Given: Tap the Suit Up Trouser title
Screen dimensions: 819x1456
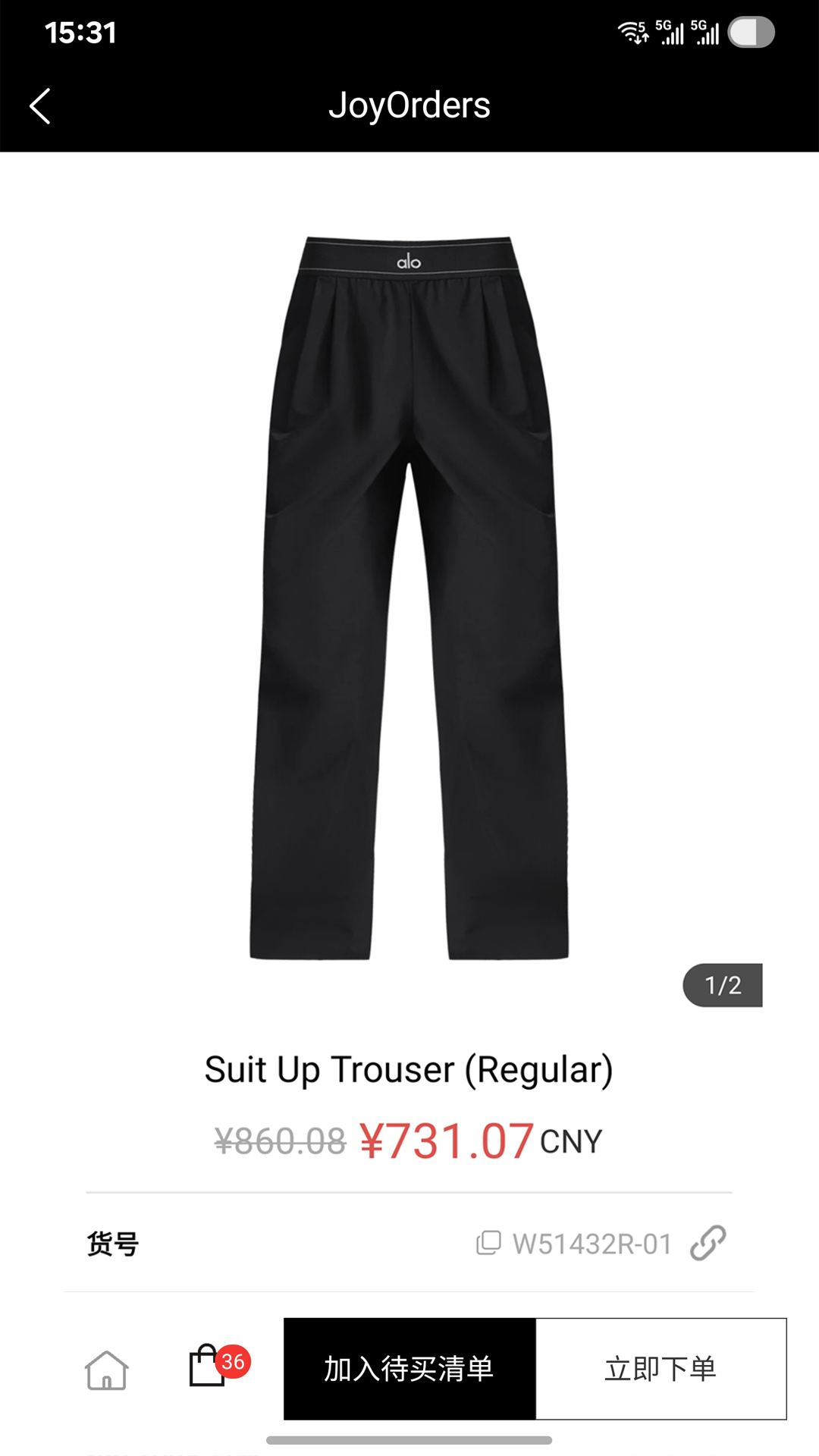Looking at the screenshot, I should (x=409, y=1069).
